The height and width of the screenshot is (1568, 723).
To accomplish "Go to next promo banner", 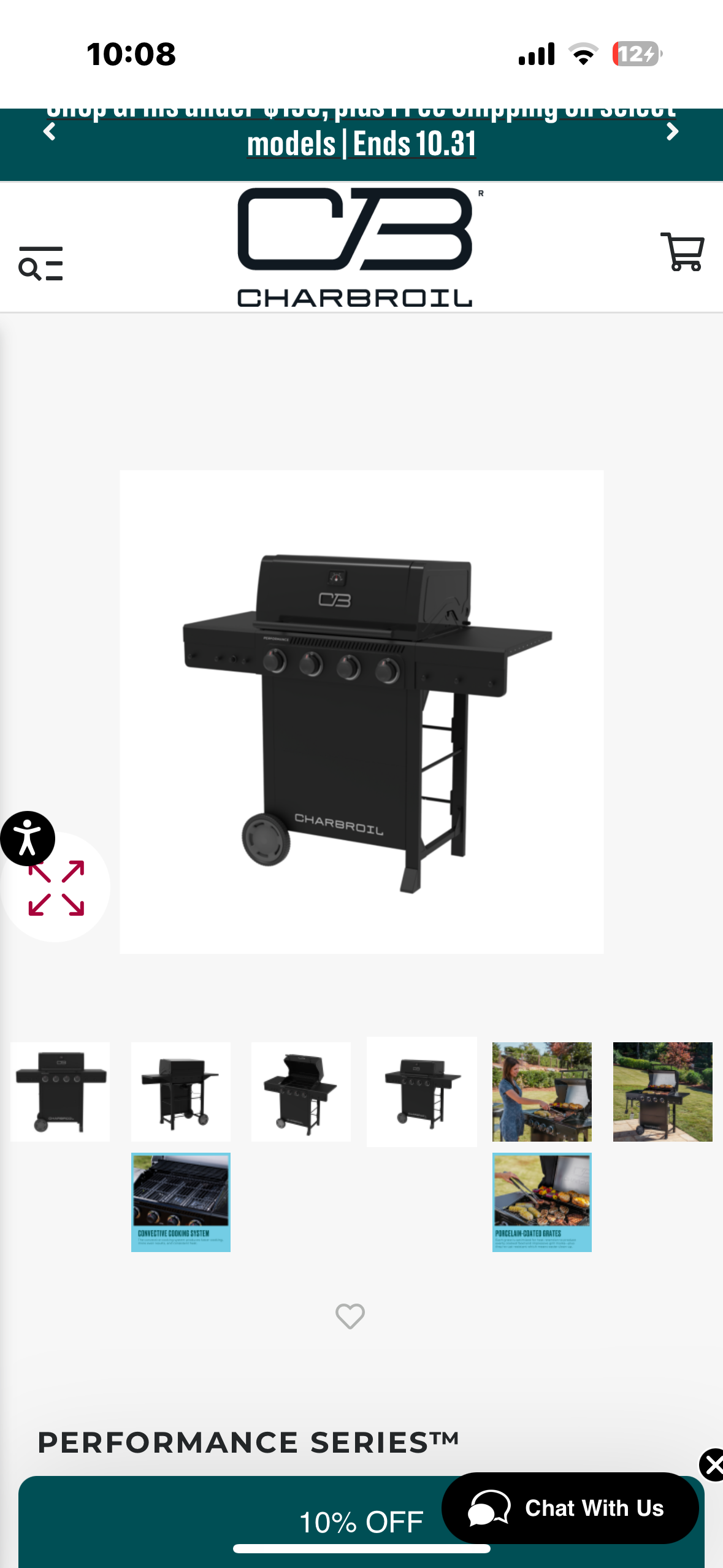I will tap(673, 131).
